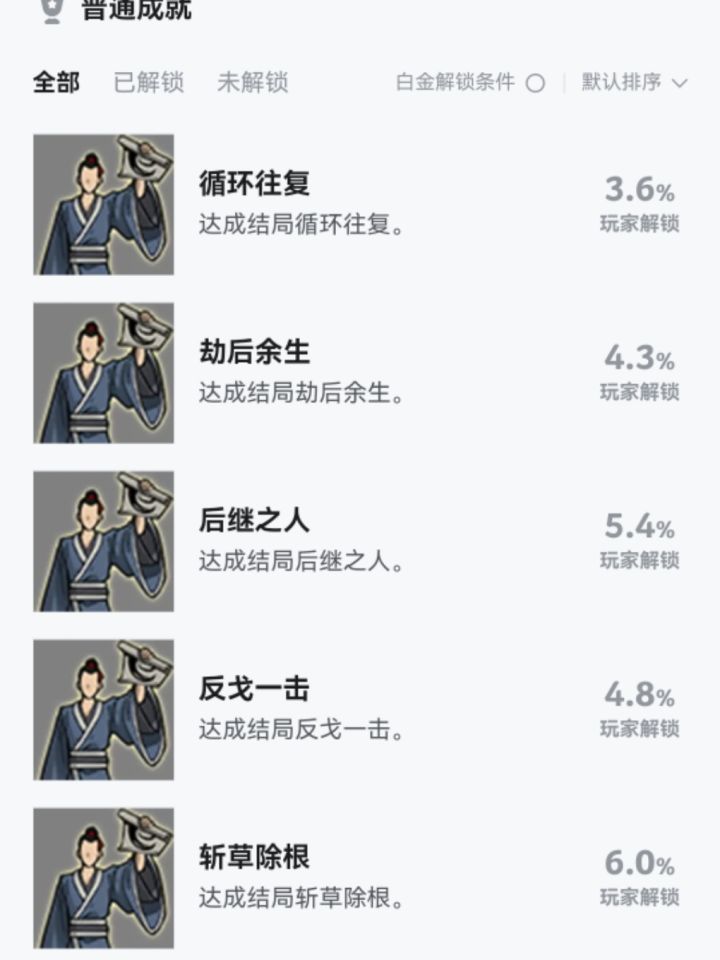The height and width of the screenshot is (960, 720).
Task: Show the 未解锁 achievements tab
Action: pyautogui.click(x=252, y=83)
